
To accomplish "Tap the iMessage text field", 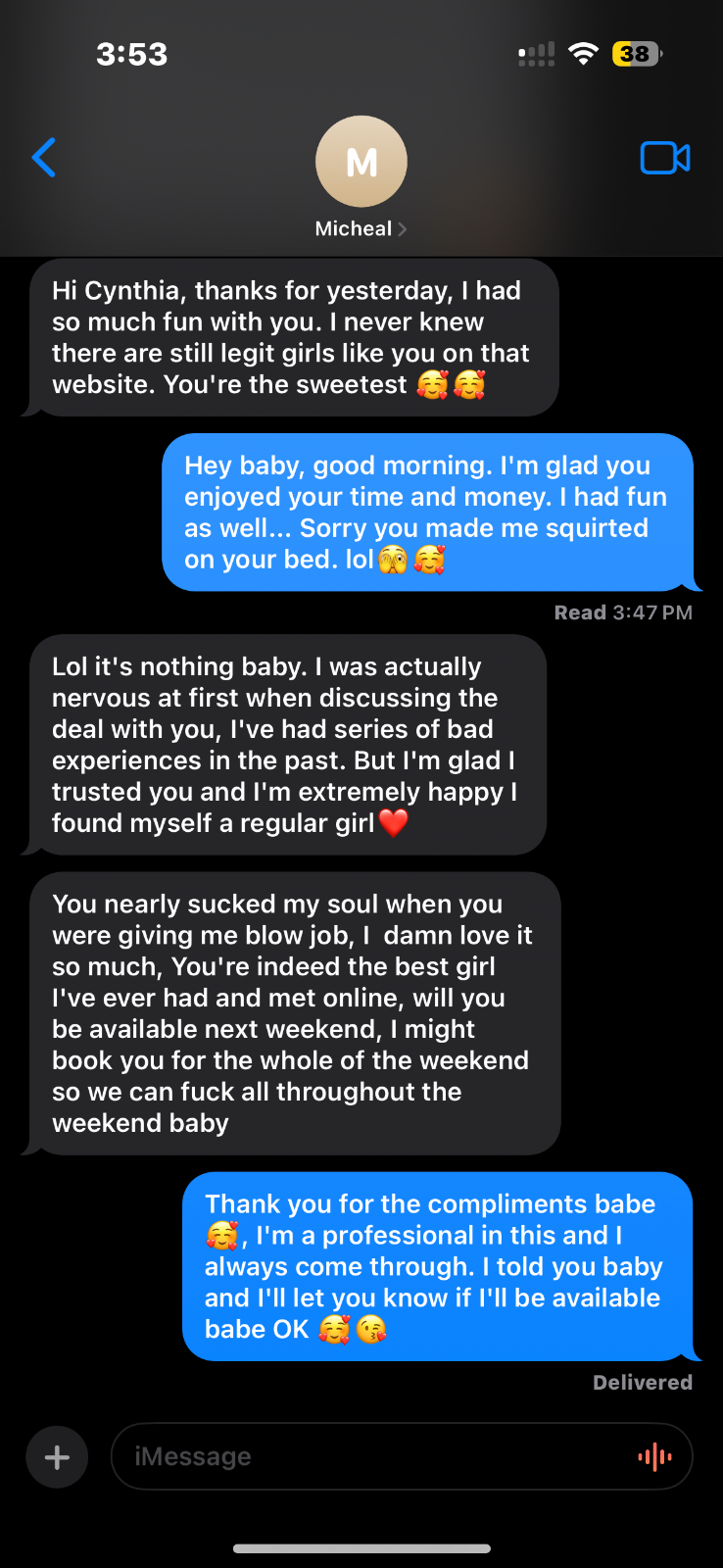I will point(372,1457).
